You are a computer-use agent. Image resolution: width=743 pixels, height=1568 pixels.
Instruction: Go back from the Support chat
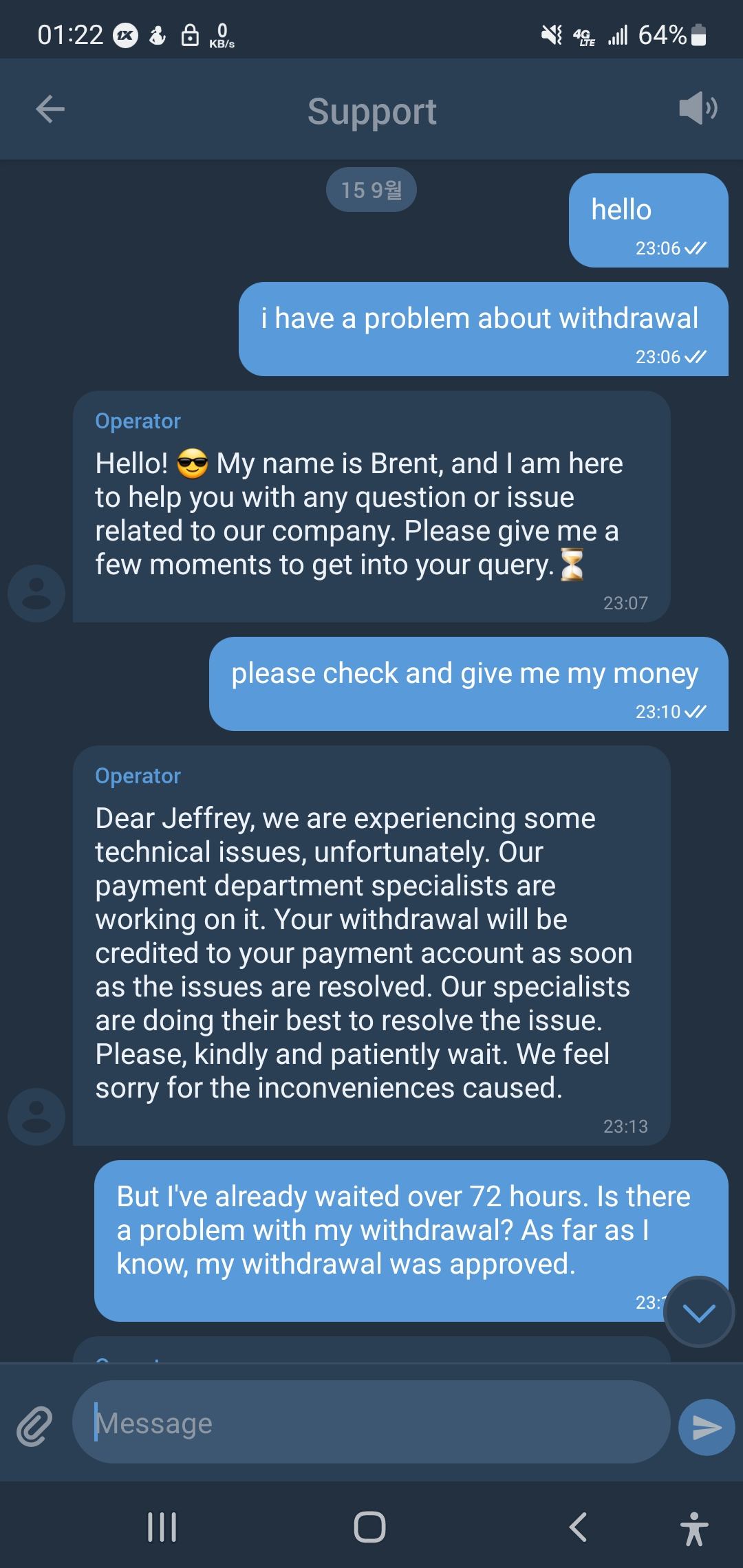pyautogui.click(x=50, y=109)
